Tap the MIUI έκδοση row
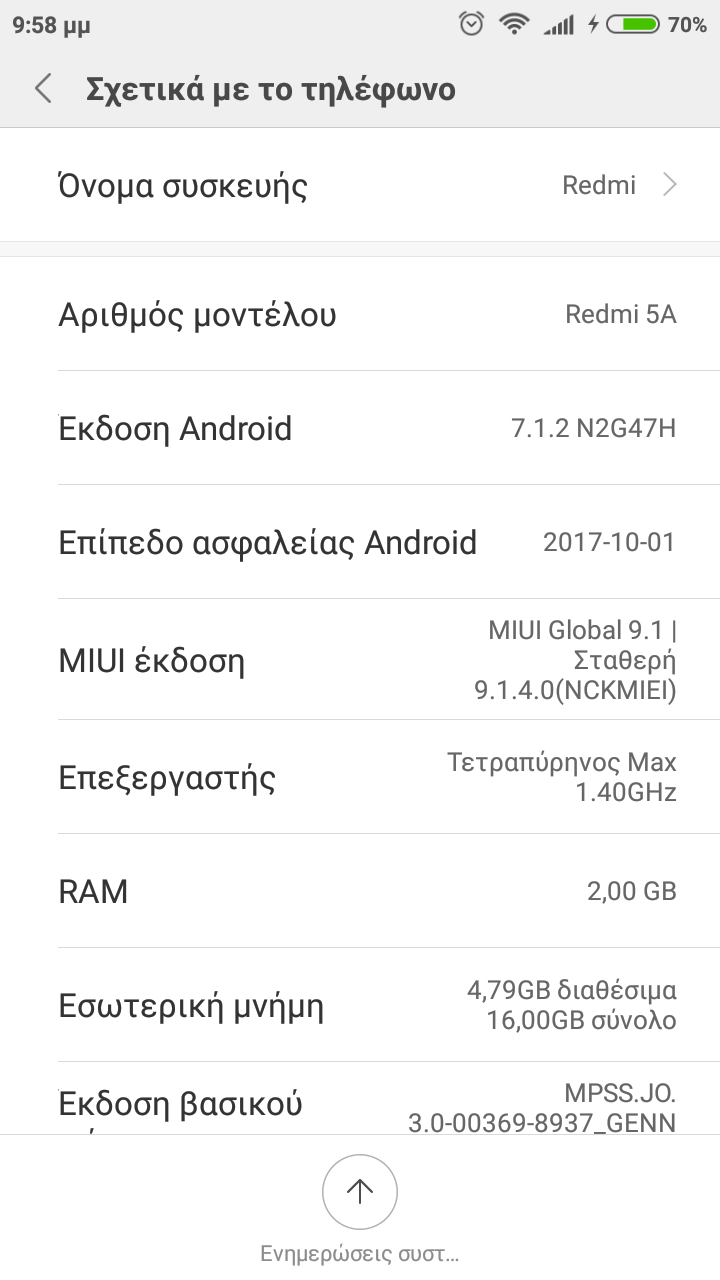 tap(360, 660)
